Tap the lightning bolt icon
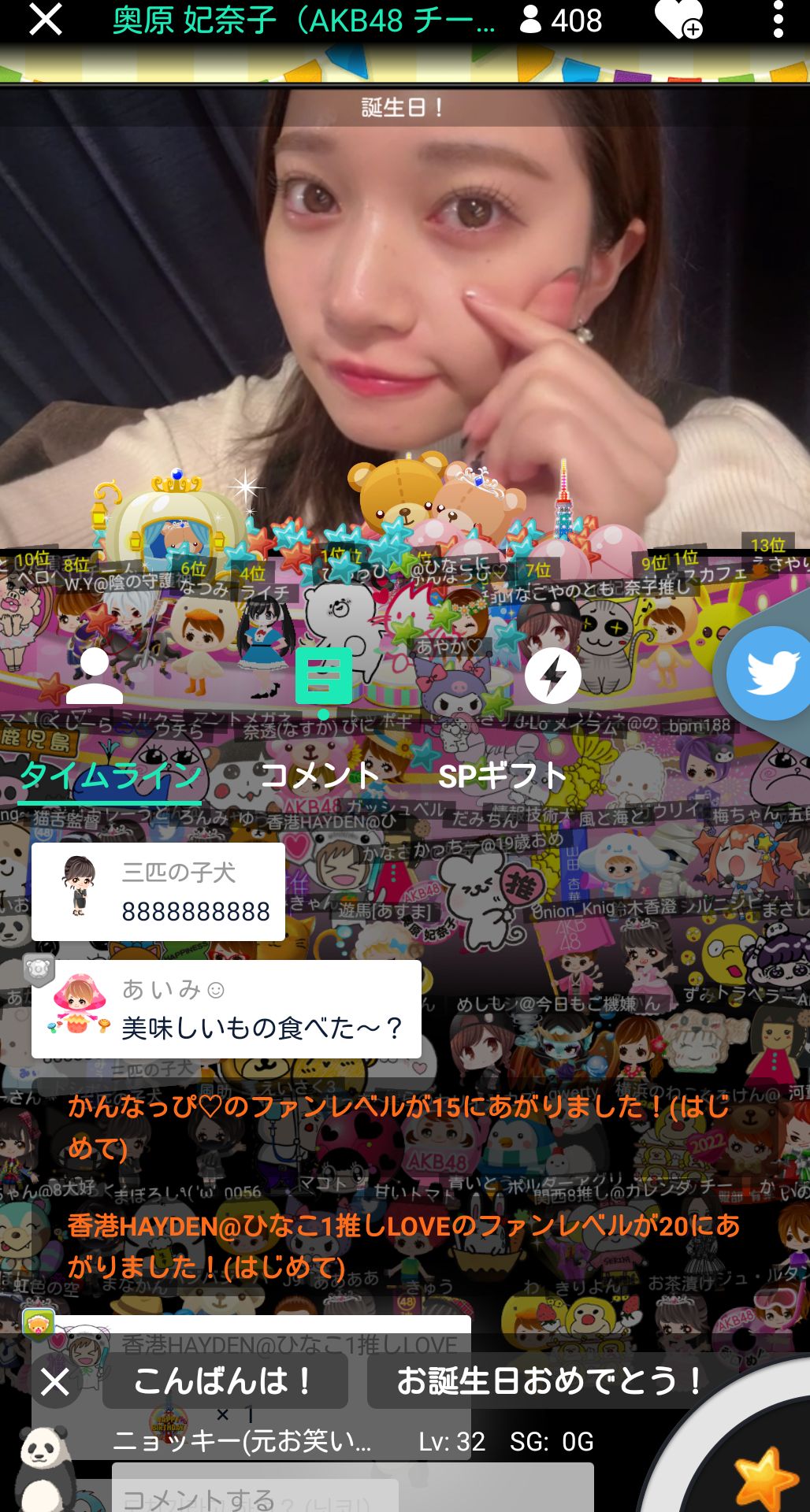 pyautogui.click(x=552, y=676)
